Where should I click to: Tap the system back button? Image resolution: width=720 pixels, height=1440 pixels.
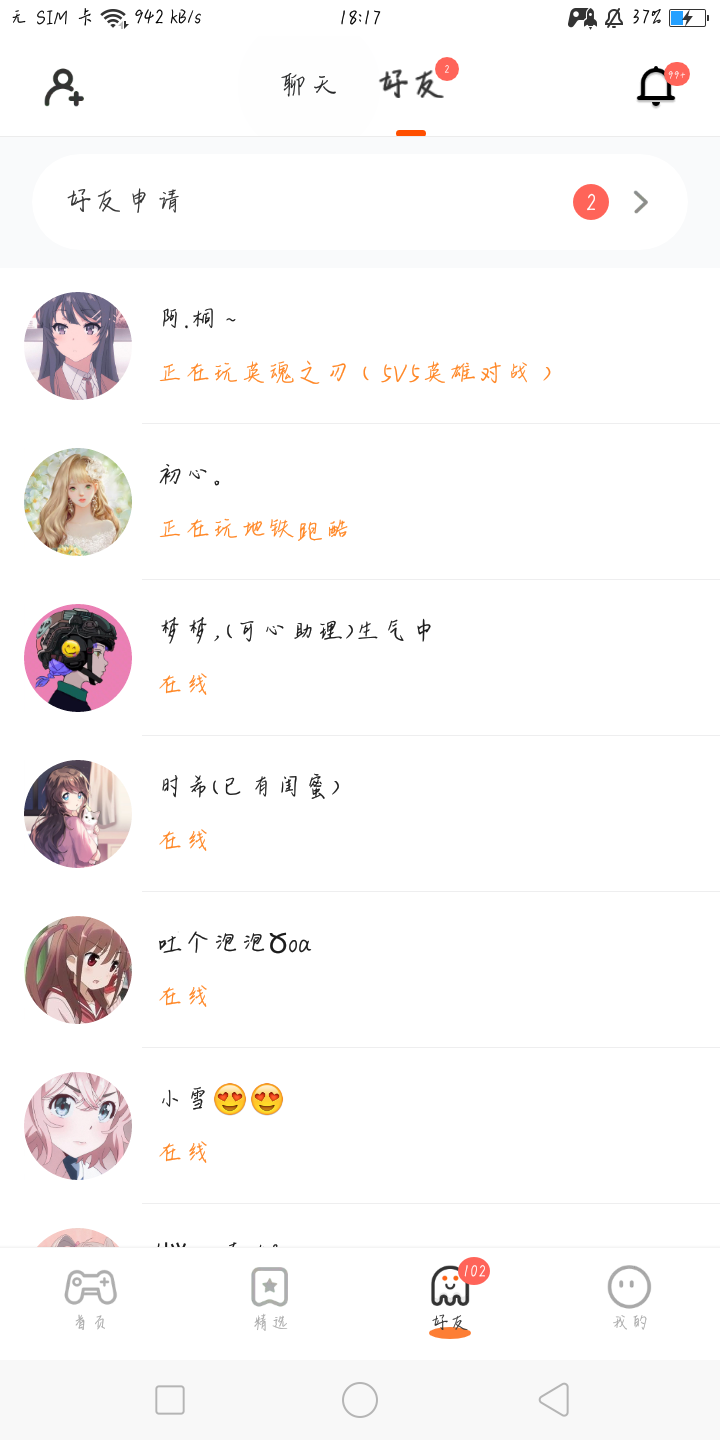[x=553, y=1400]
